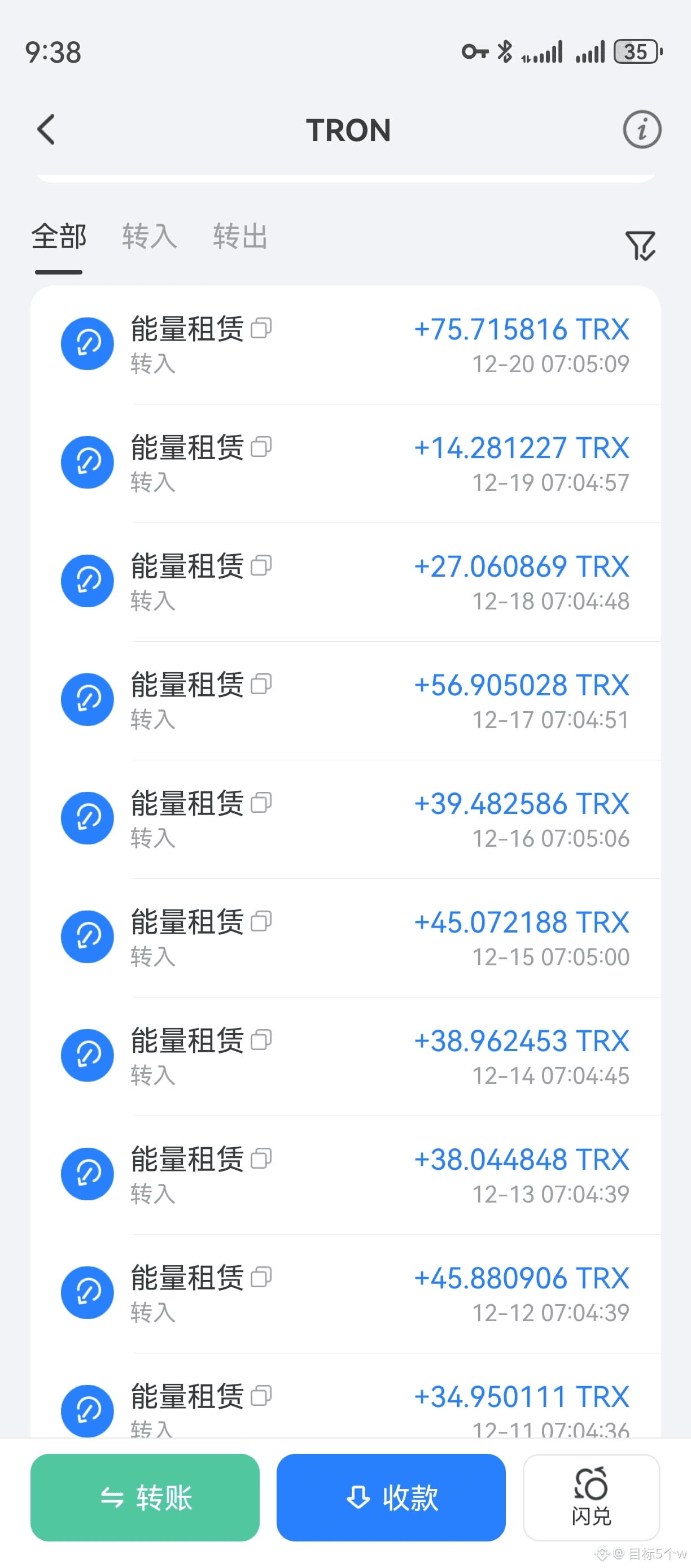Tap the battery indicator in the status bar
Viewport: 691px width, 1568px height.
point(635,53)
